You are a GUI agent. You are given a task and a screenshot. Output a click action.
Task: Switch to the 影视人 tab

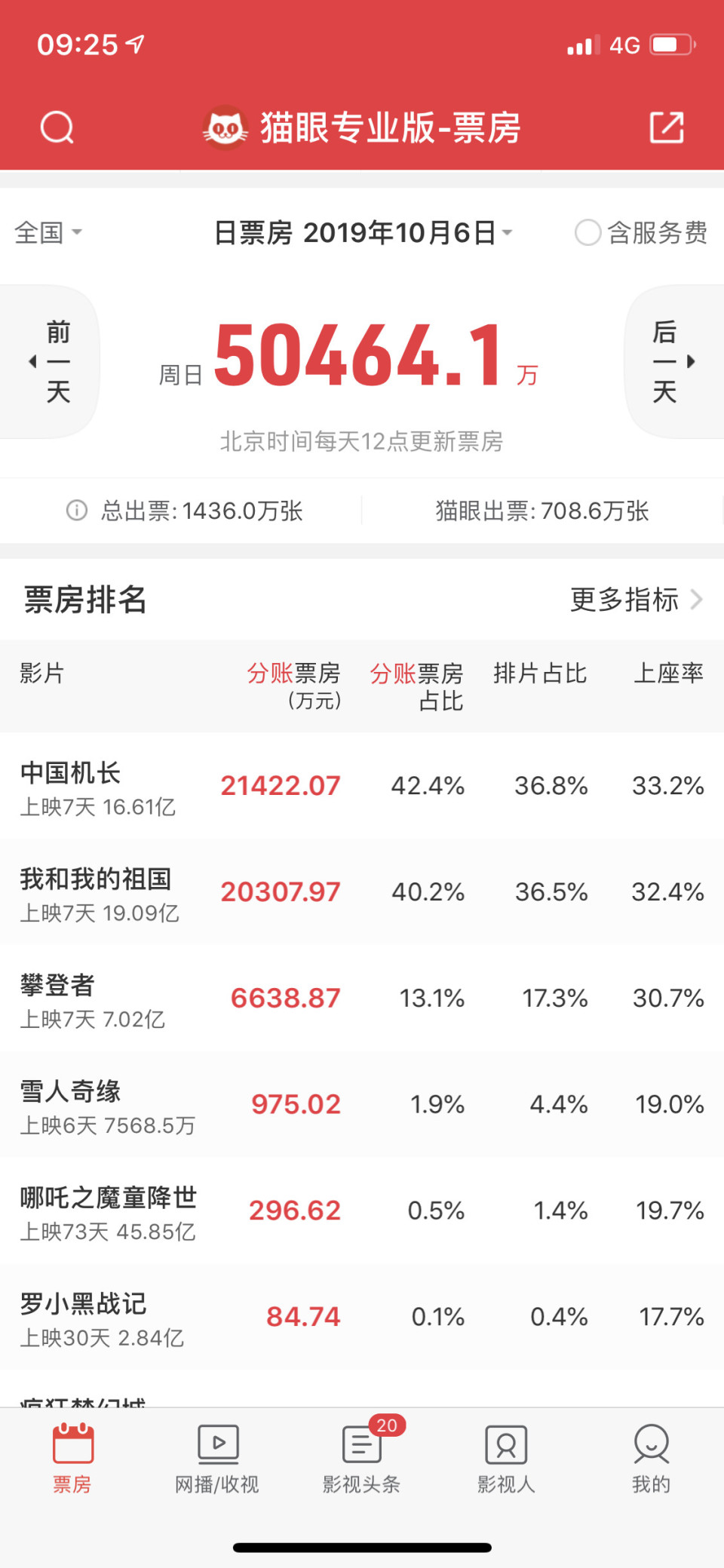coord(506,1459)
